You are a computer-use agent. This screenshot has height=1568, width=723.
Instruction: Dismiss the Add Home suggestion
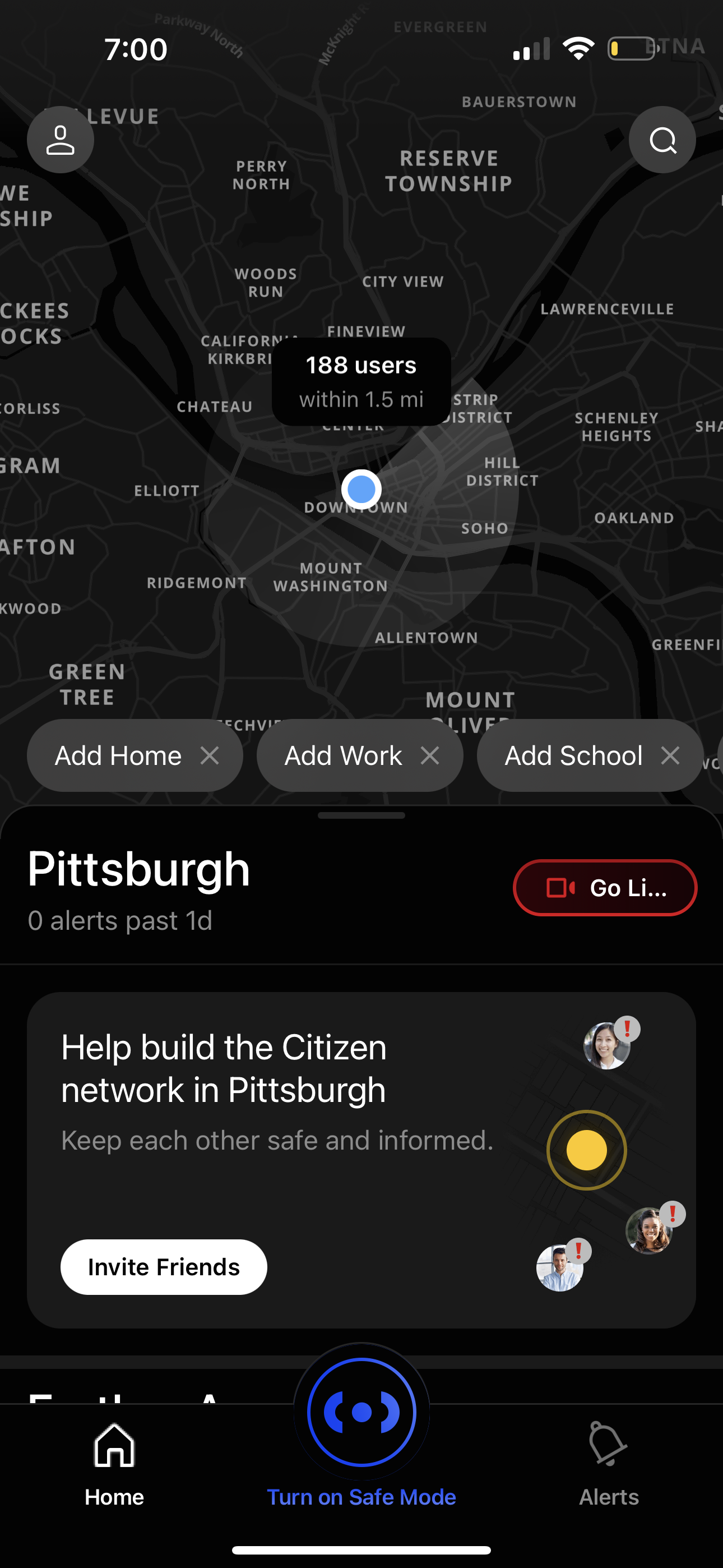[x=211, y=755]
